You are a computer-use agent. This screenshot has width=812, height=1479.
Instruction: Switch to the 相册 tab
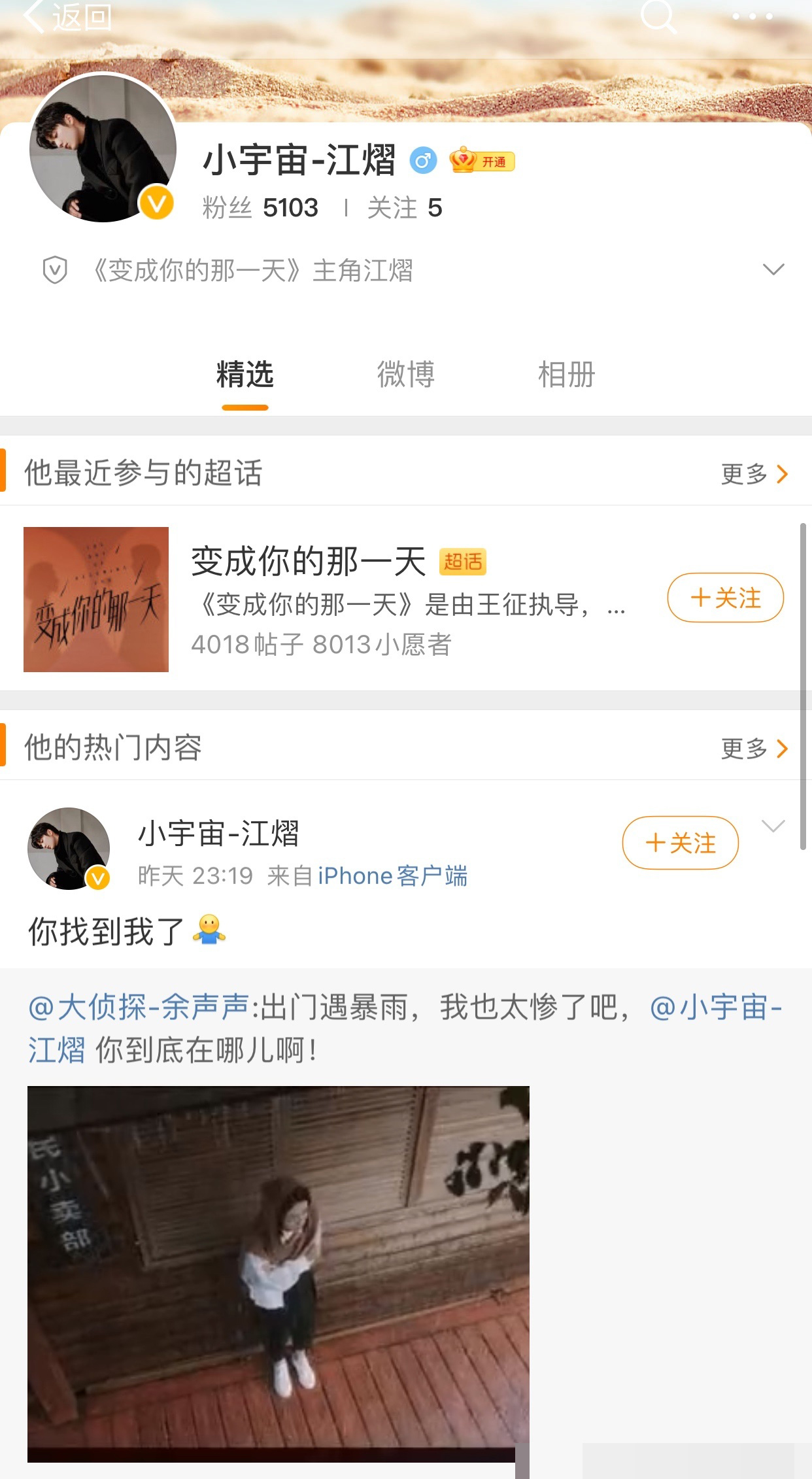(x=566, y=374)
